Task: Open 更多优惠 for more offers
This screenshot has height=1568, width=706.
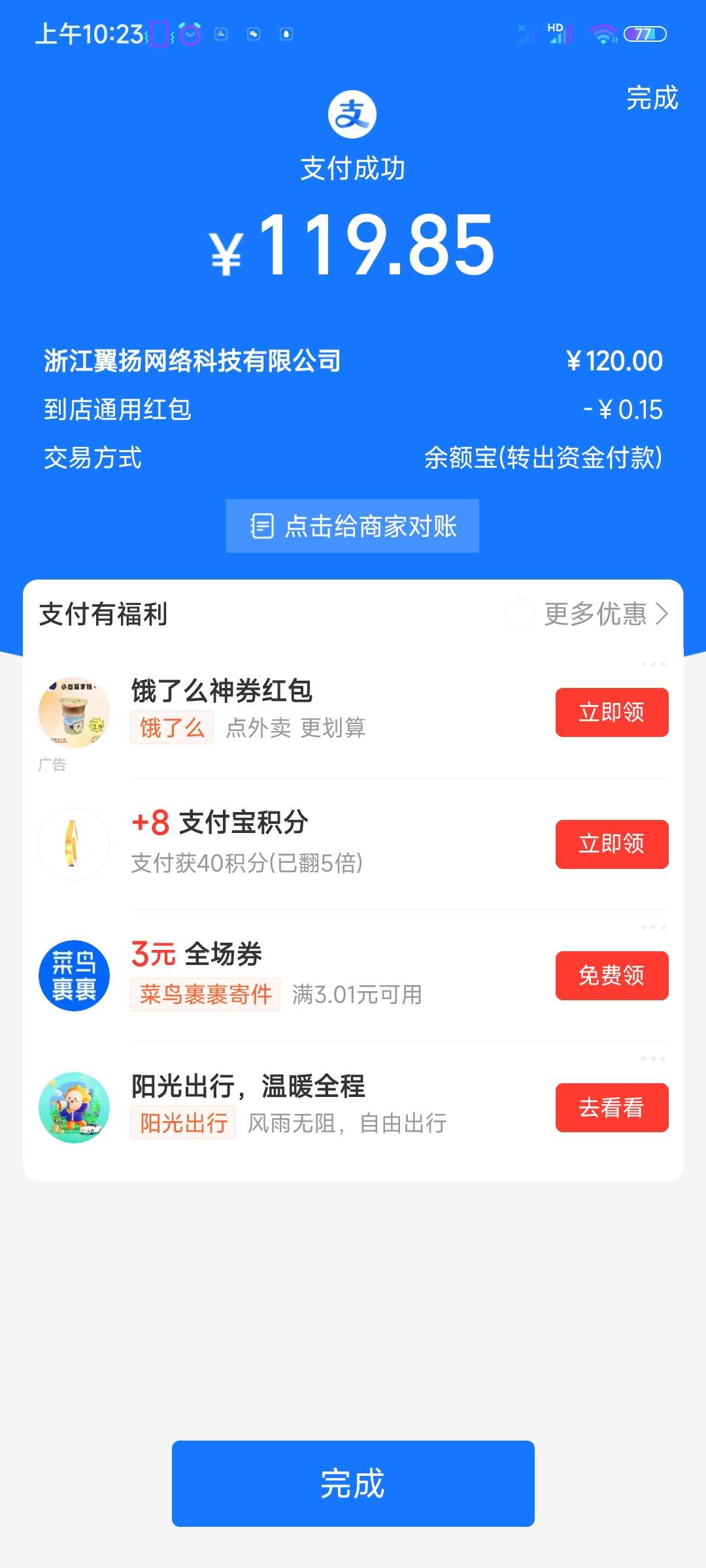Action: [x=605, y=614]
